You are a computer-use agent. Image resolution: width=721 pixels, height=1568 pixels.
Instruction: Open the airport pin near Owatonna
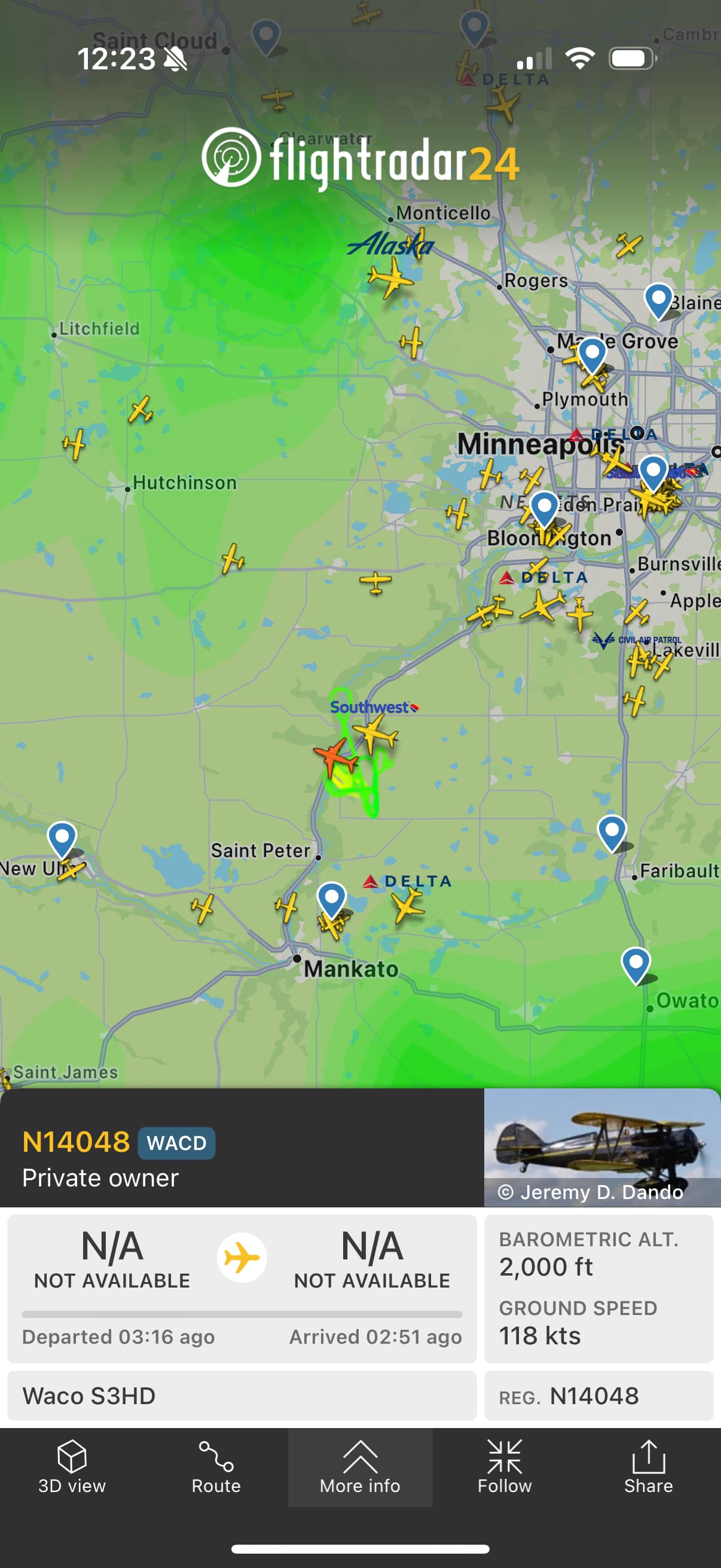[636, 963]
